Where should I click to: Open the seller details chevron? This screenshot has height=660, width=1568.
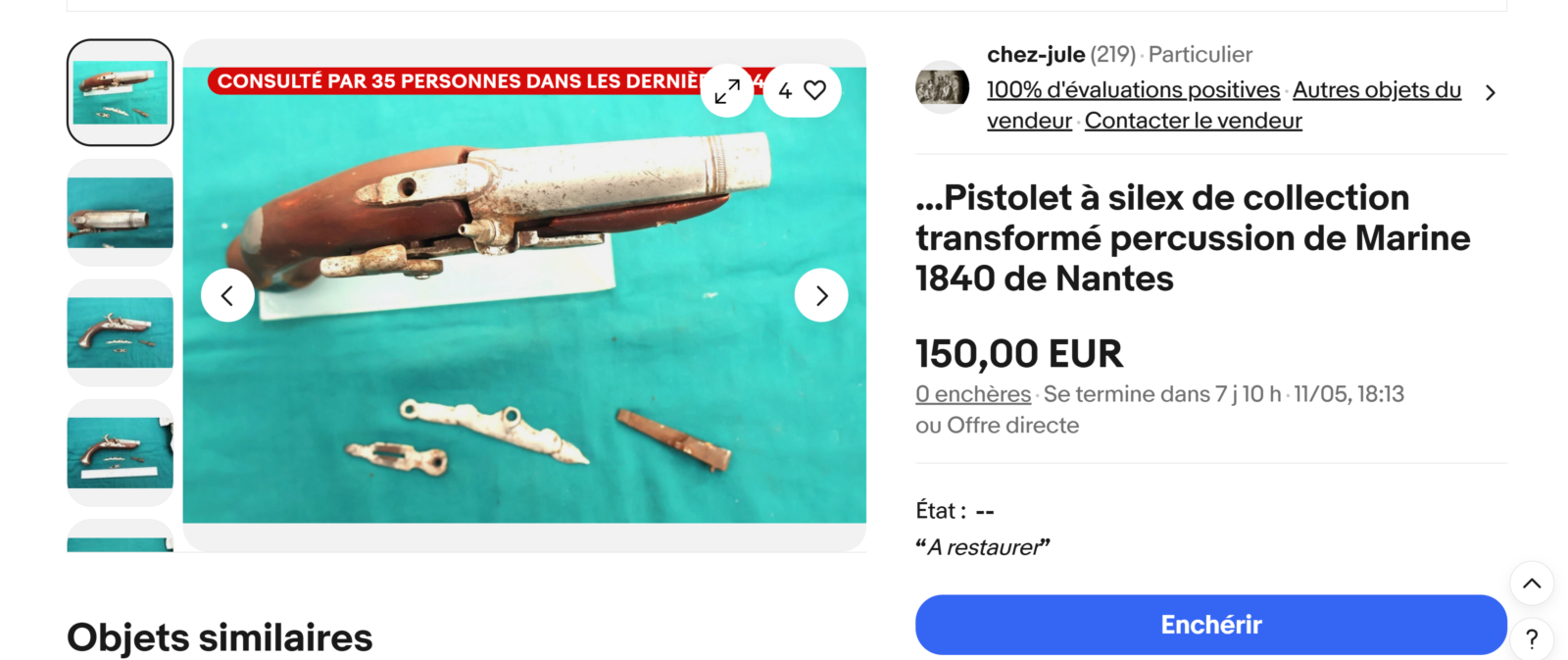(x=1490, y=93)
